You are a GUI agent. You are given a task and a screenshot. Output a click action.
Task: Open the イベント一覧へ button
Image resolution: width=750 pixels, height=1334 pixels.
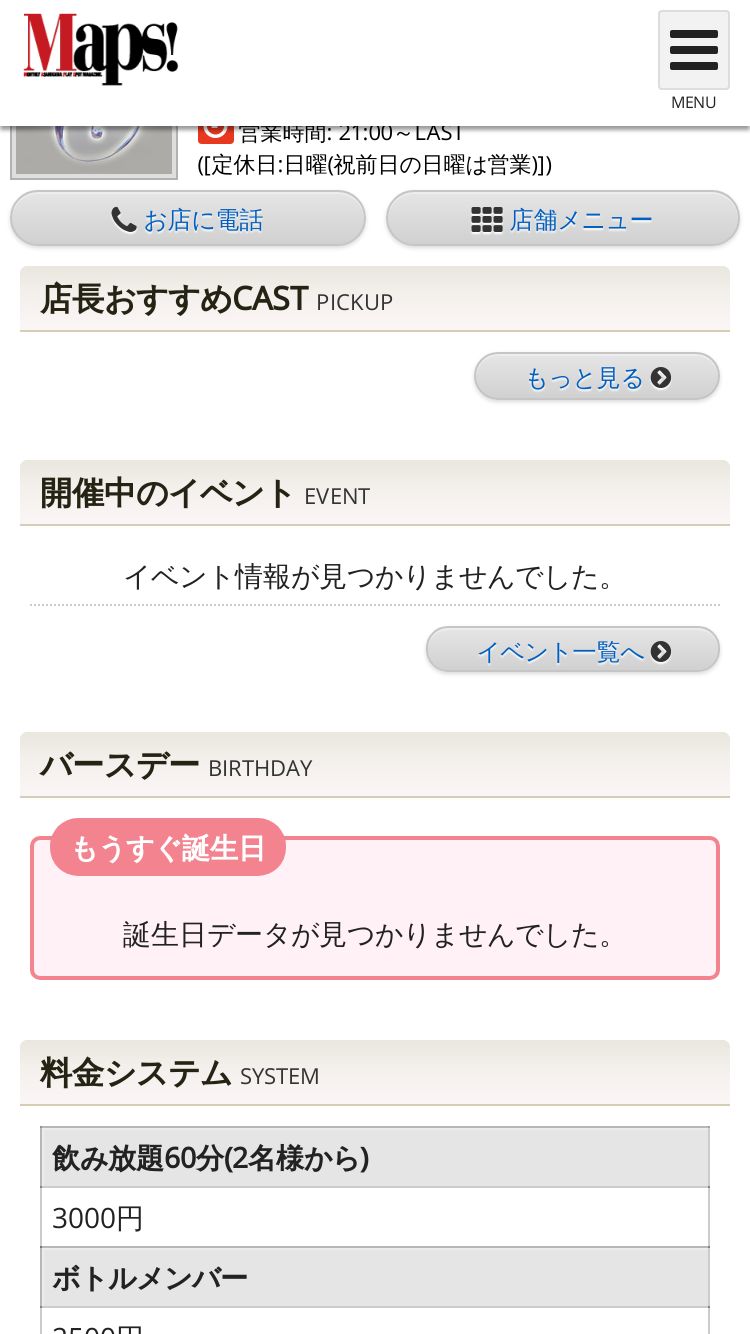click(x=572, y=651)
